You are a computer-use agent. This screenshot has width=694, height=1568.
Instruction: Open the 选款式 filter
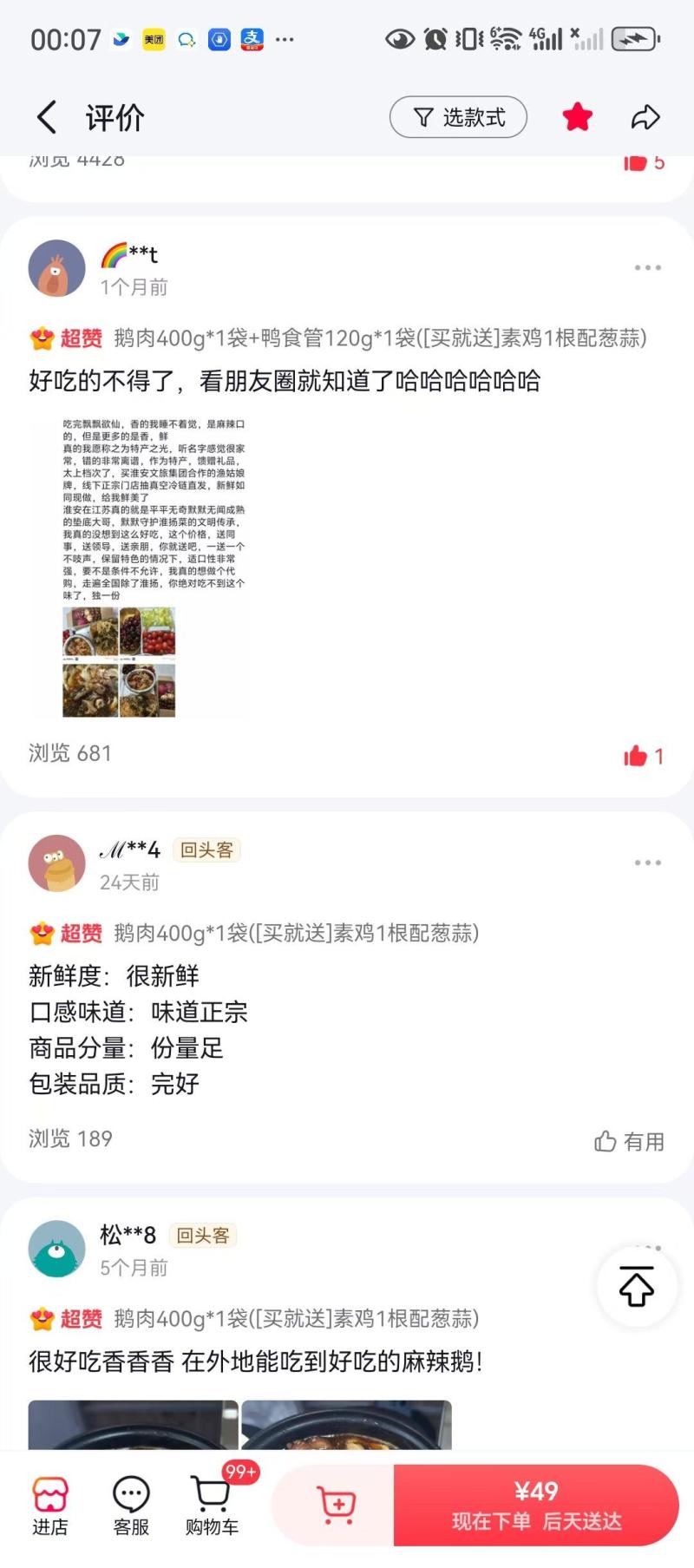pyautogui.click(x=458, y=117)
